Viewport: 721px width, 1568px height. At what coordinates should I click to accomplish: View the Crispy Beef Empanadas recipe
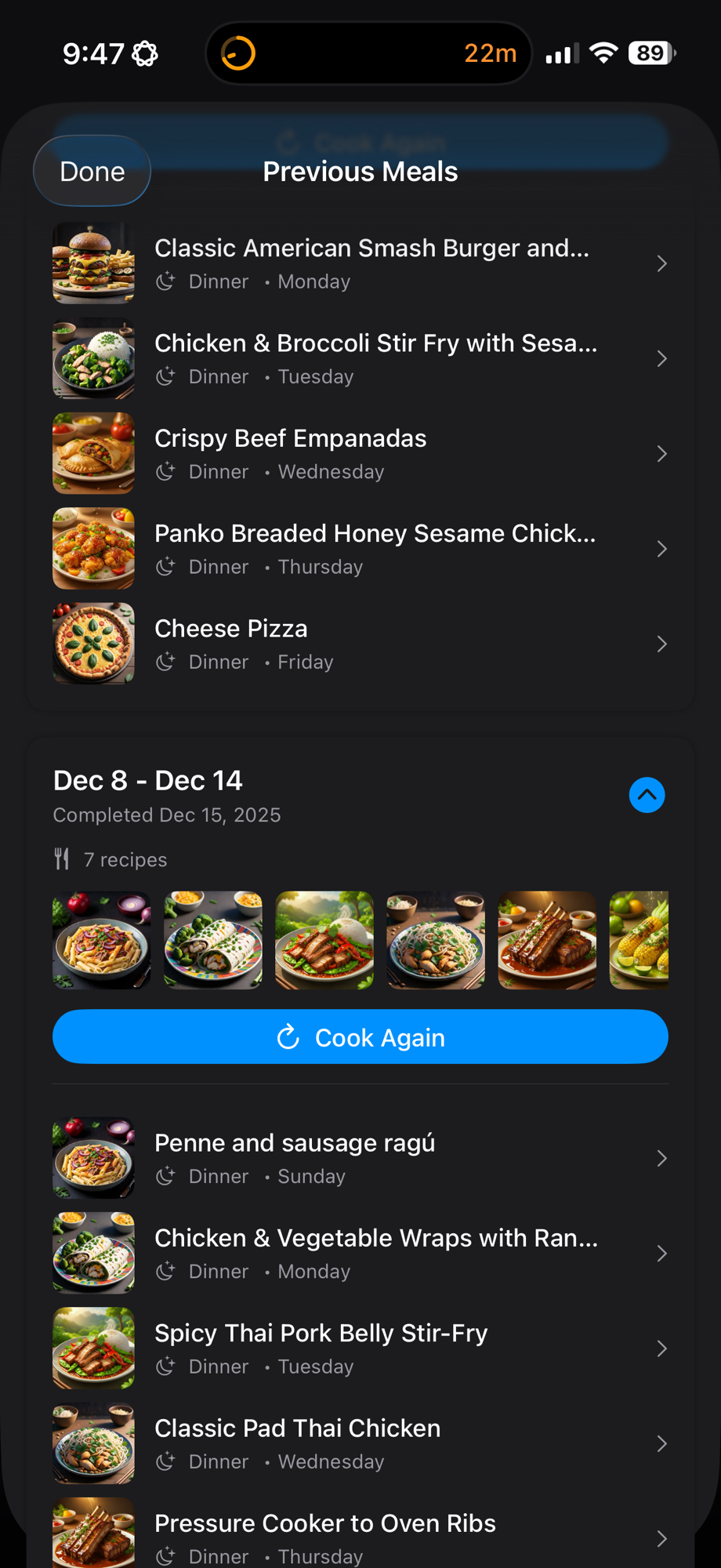(360, 454)
